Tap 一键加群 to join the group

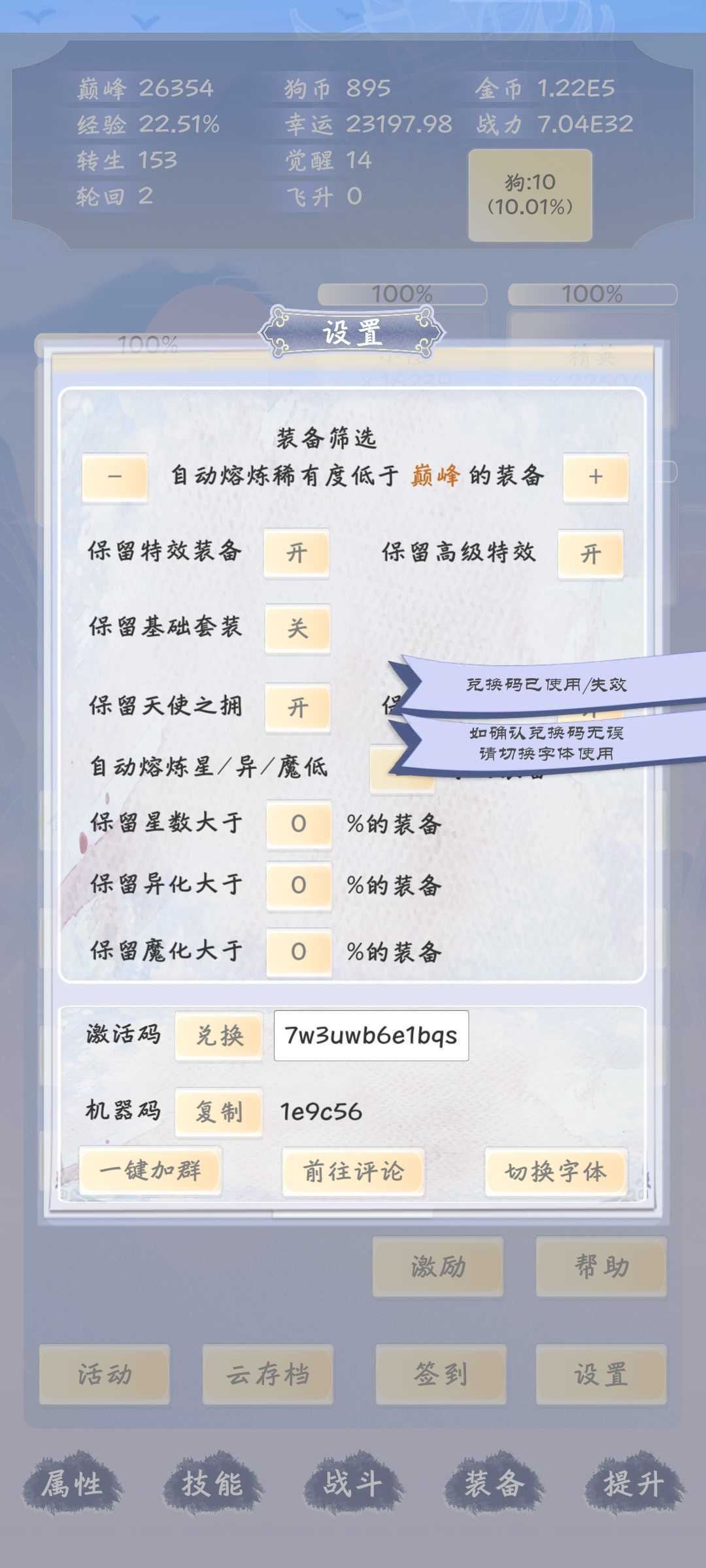[x=150, y=1170]
